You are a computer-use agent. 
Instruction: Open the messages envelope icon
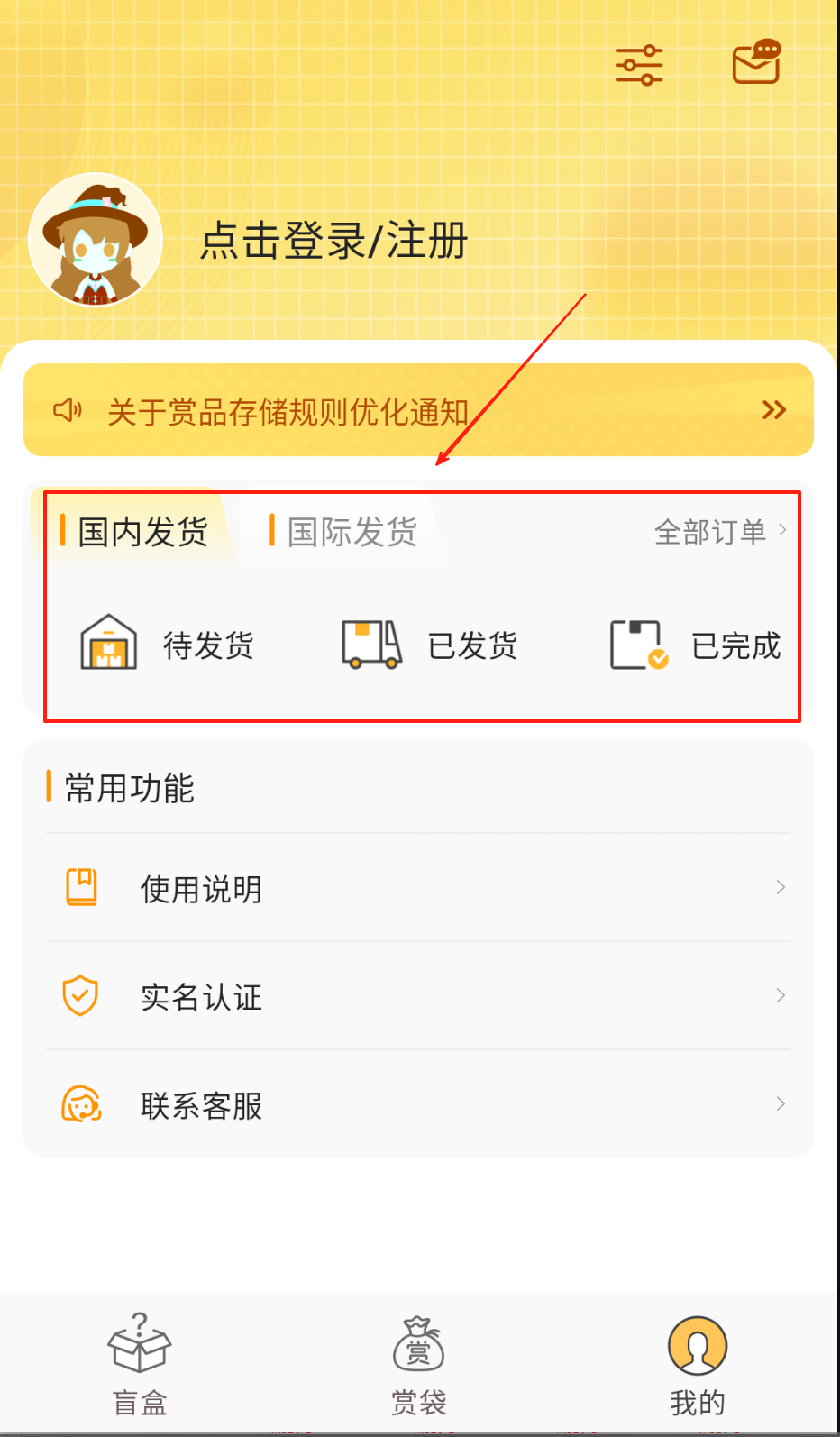pos(756,62)
